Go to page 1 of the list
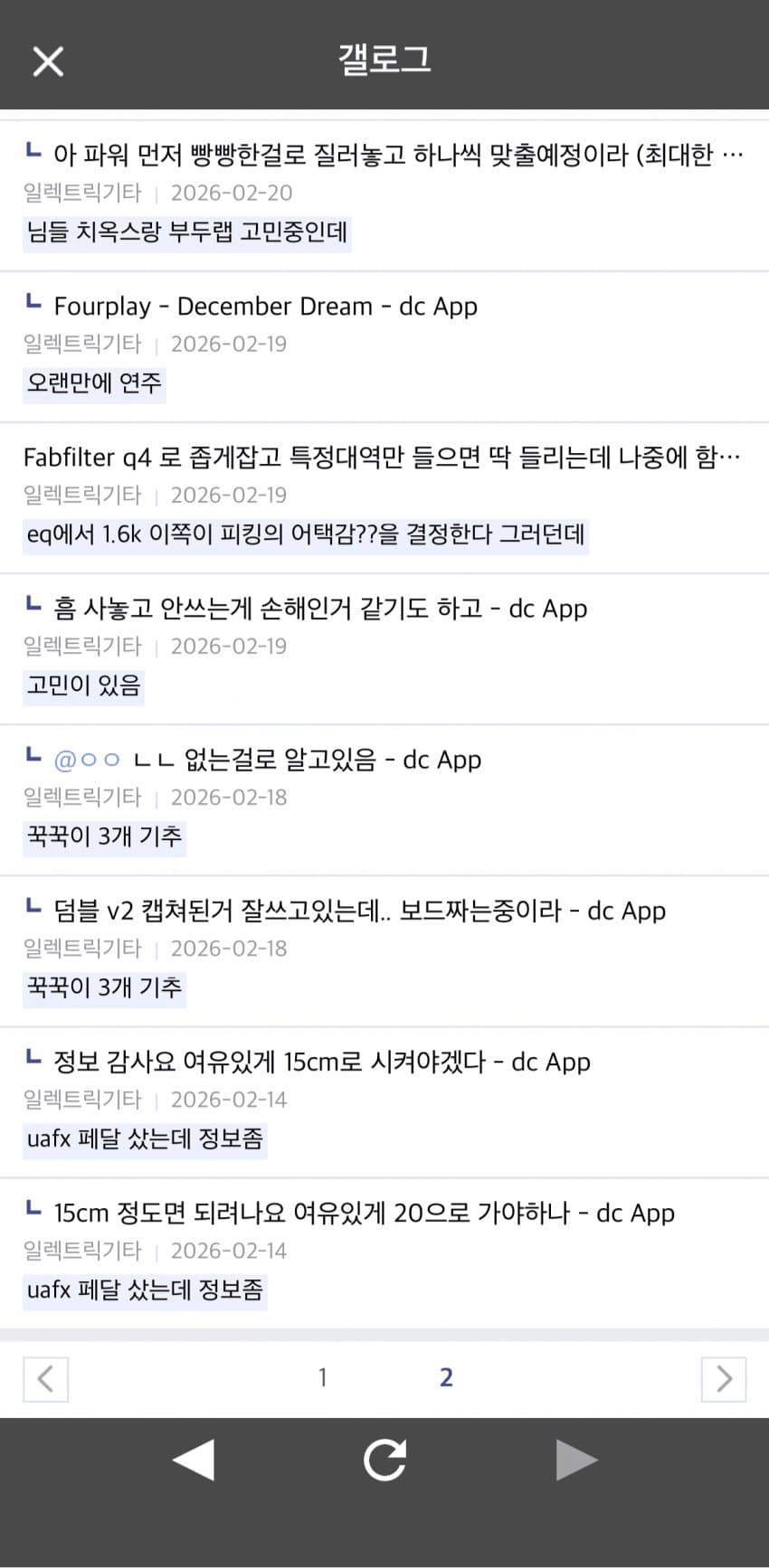This screenshot has width=769, height=1568. (x=322, y=1377)
